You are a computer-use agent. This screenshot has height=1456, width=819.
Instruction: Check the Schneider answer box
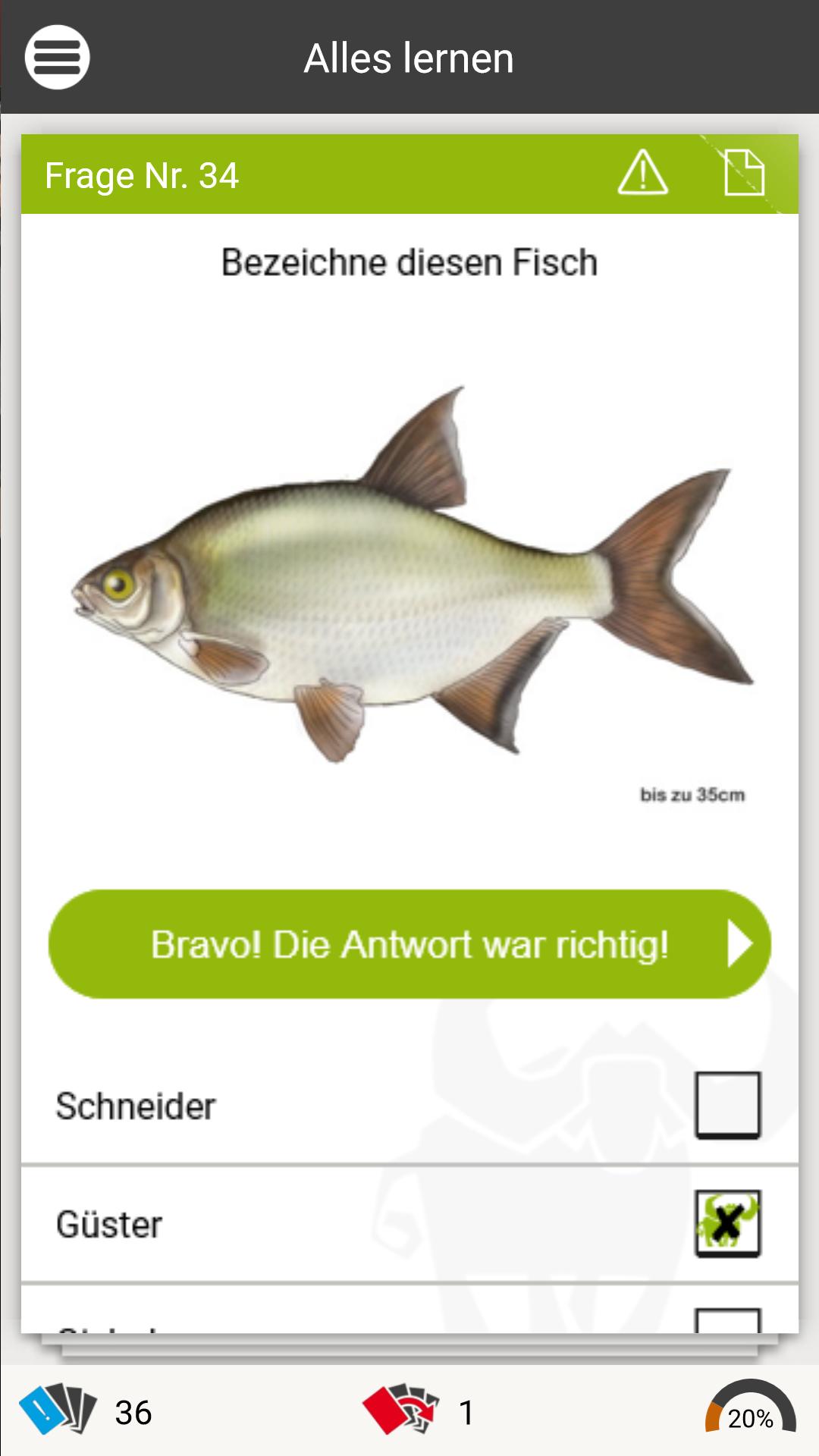(x=727, y=1105)
